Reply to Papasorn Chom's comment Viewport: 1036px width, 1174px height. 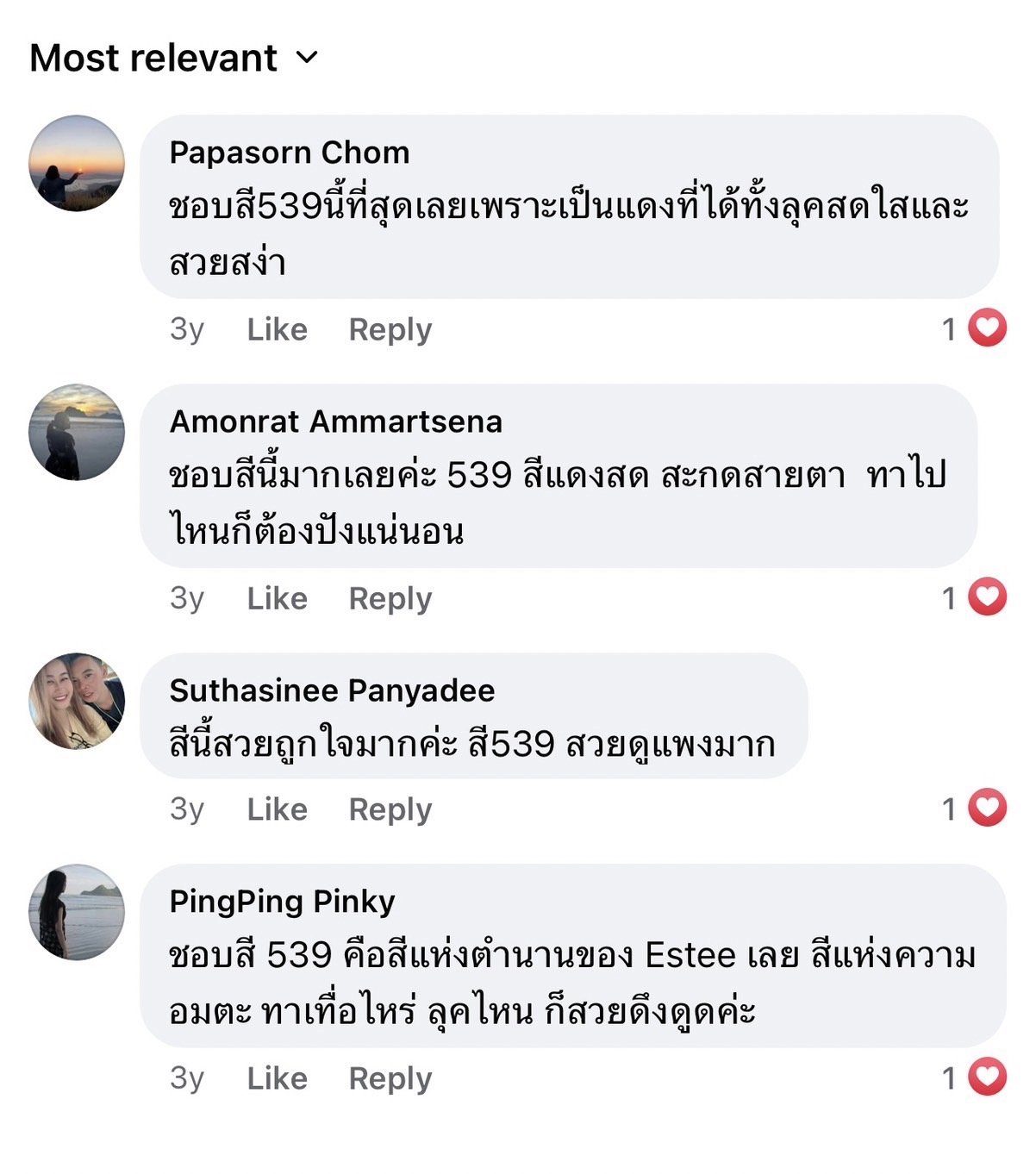click(390, 329)
